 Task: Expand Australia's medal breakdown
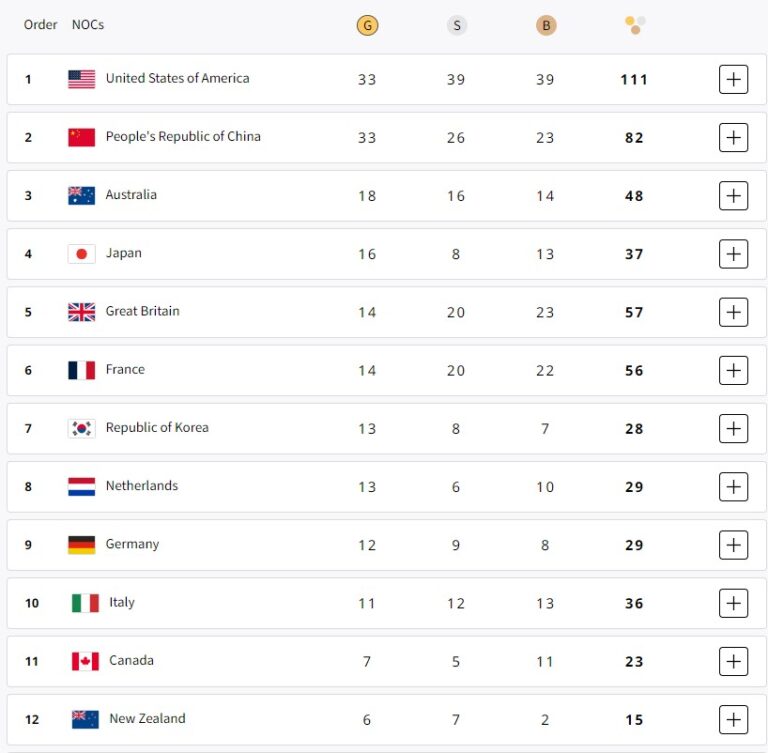click(733, 196)
